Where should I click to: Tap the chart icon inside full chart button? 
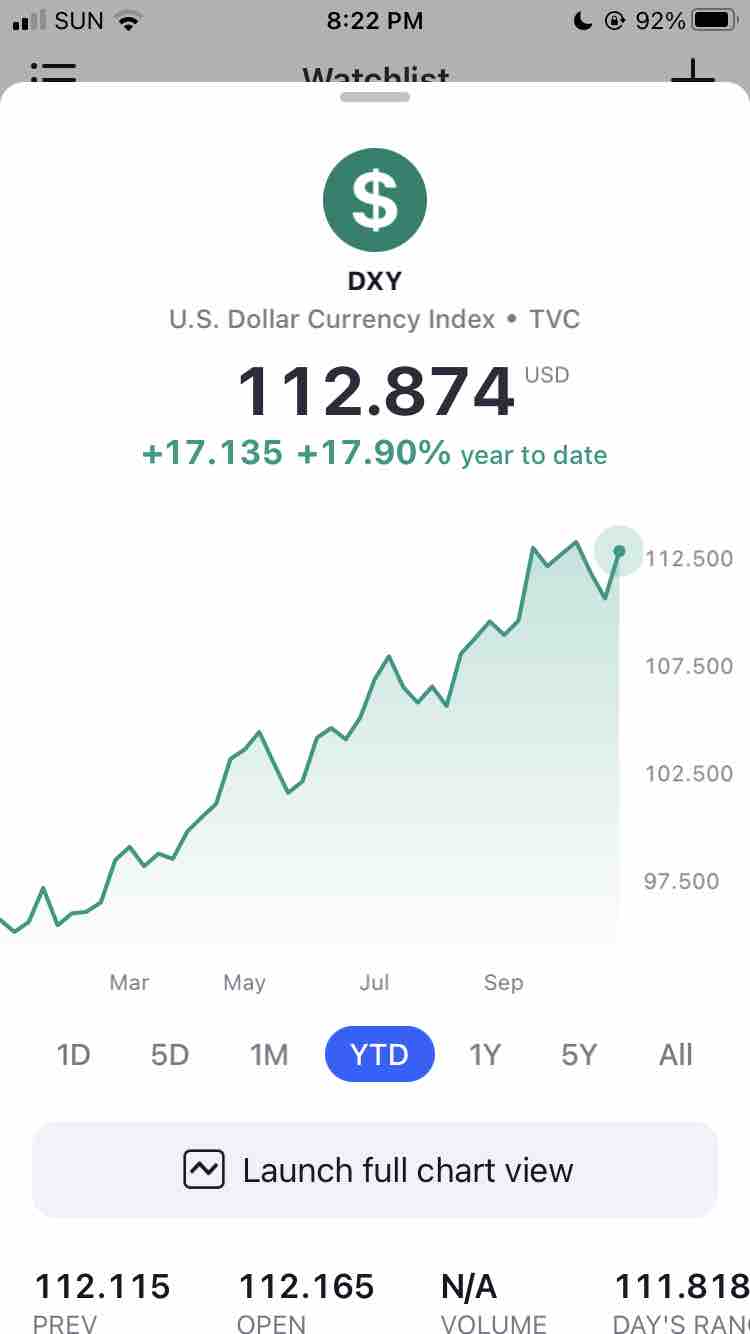205,1169
